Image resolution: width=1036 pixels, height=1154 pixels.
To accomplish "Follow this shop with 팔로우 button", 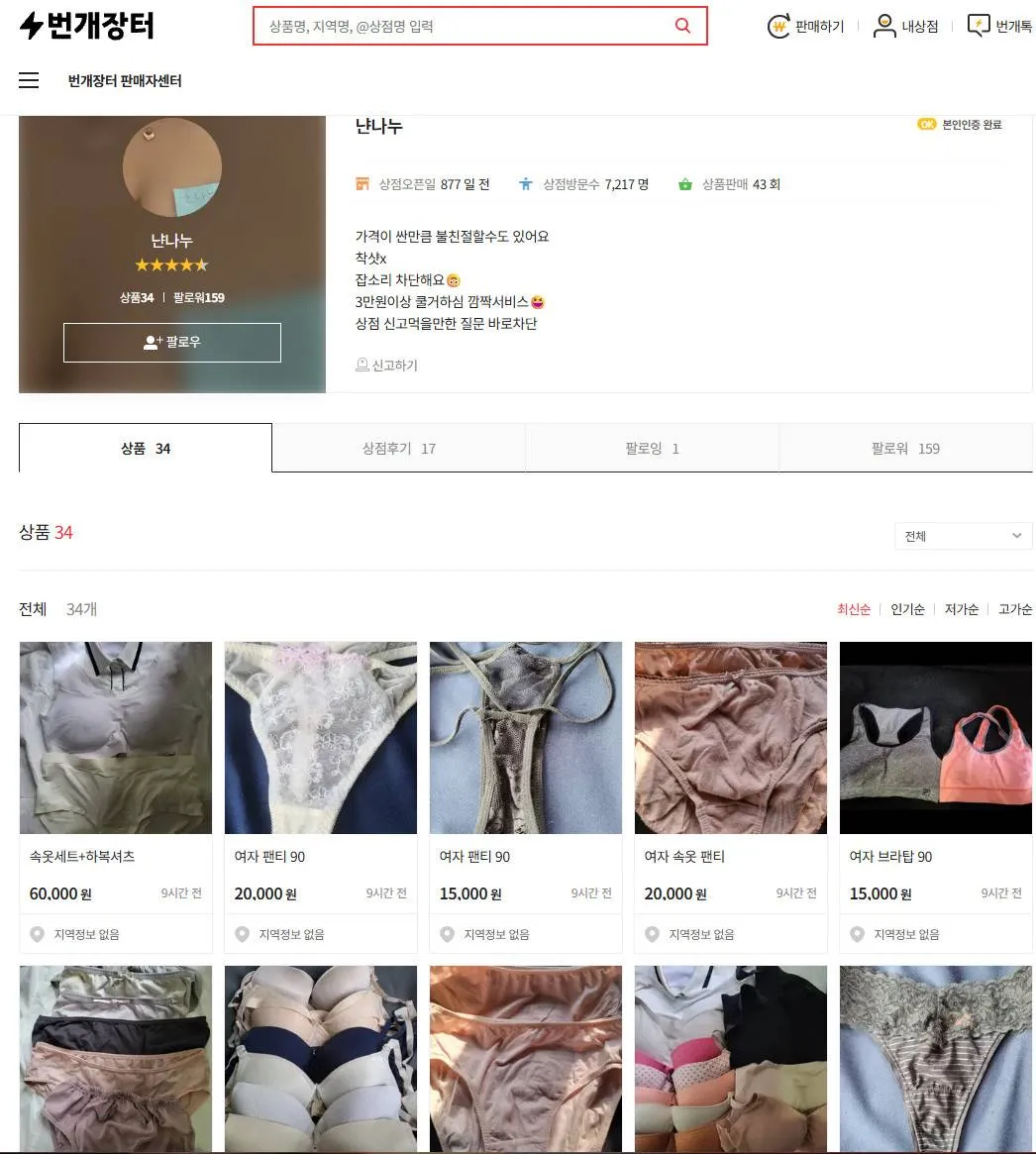I will tap(172, 343).
